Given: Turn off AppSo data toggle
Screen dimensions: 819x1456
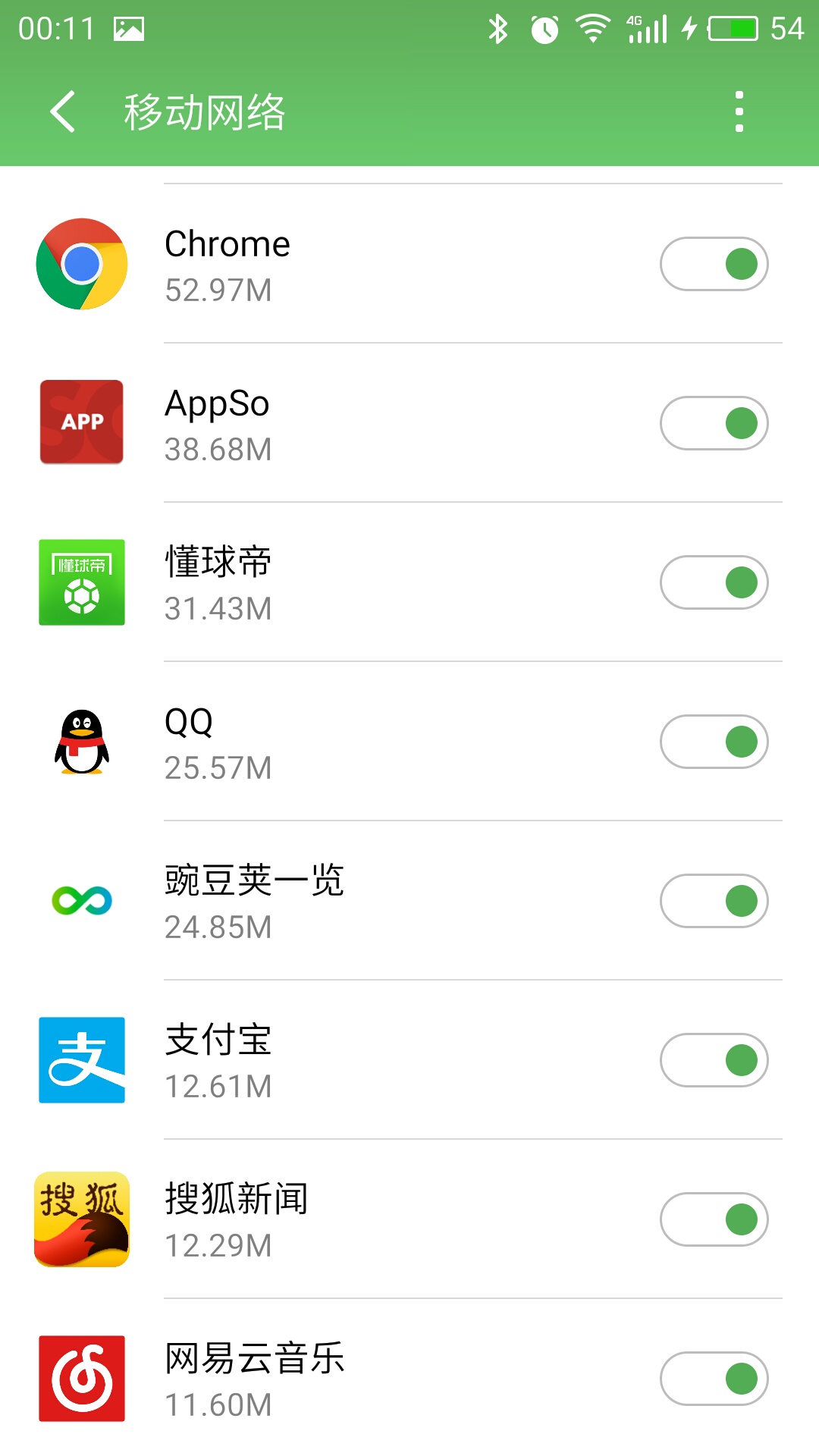Looking at the screenshot, I should (x=713, y=422).
